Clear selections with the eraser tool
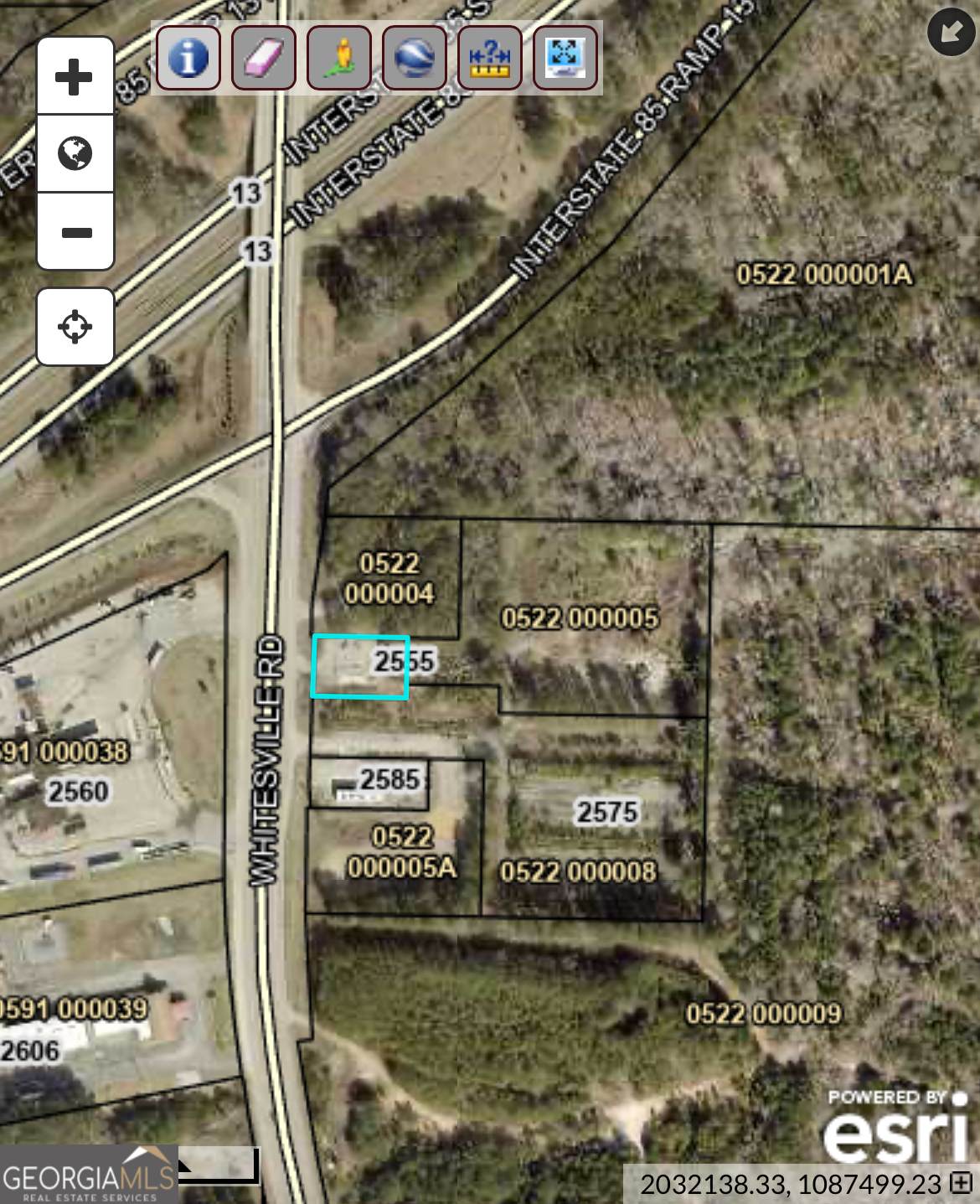The width and height of the screenshot is (980, 1204). pos(264,58)
